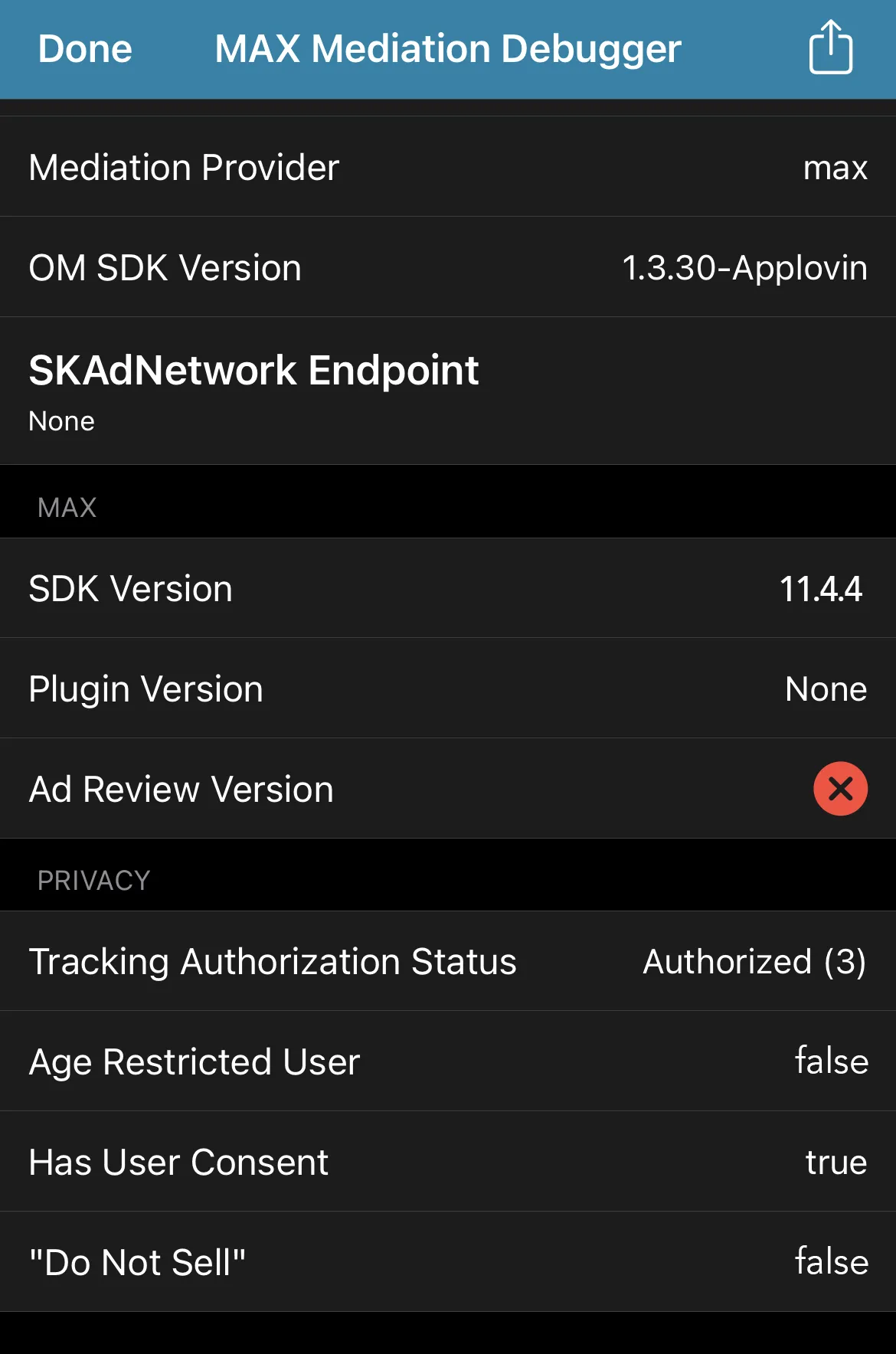Expand the PRIVACY section header

coord(94,879)
